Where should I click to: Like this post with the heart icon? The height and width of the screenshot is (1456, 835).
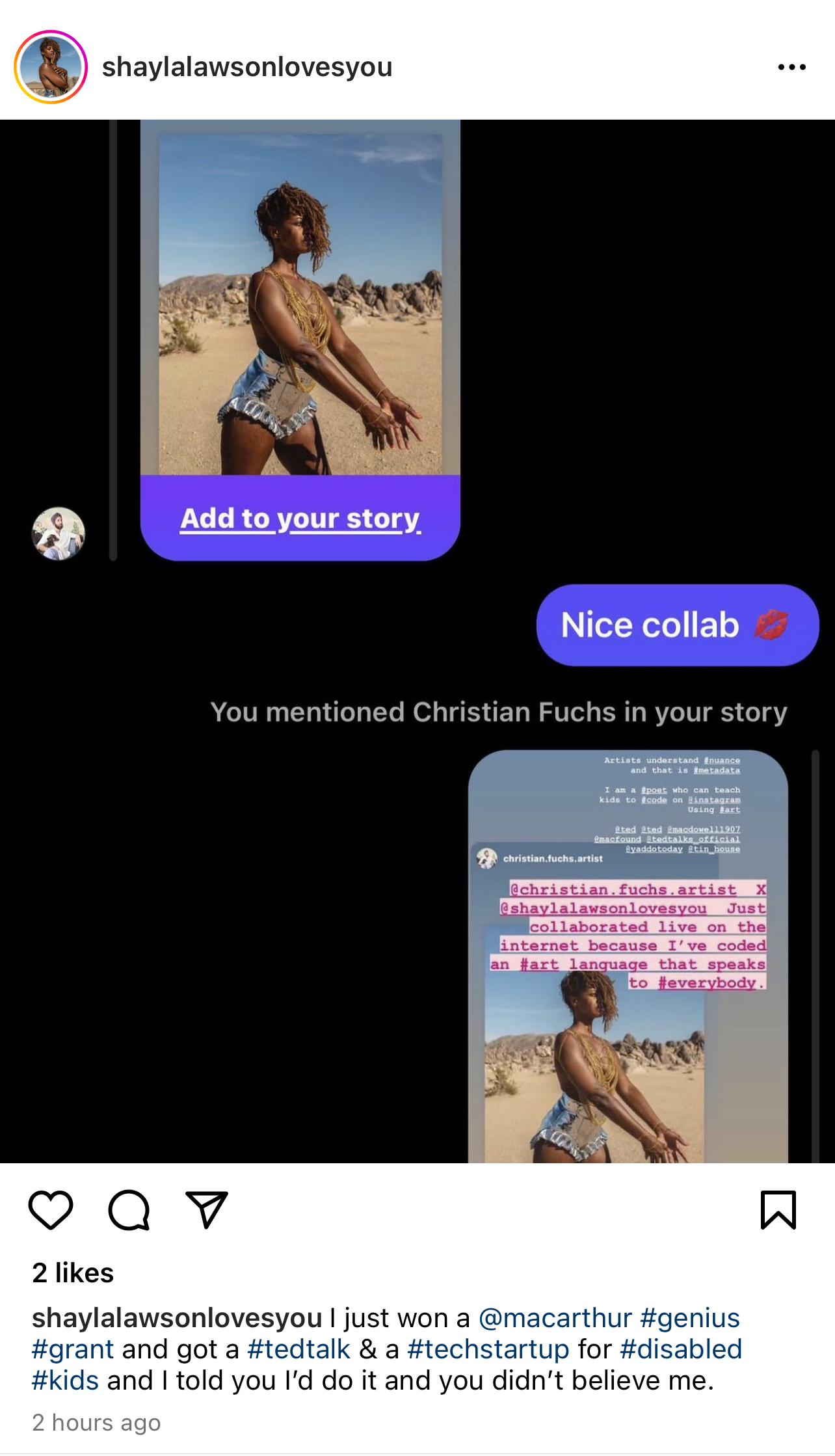pos(51,1210)
